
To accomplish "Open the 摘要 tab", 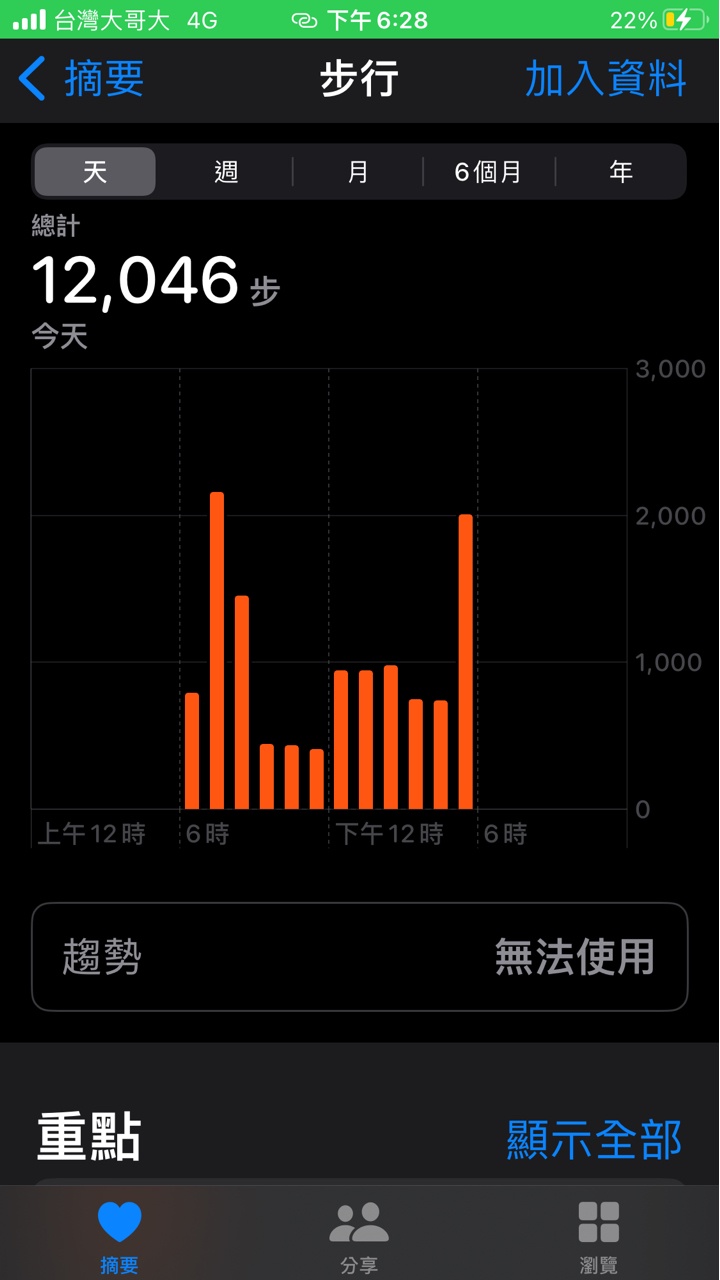I will tap(120, 1236).
